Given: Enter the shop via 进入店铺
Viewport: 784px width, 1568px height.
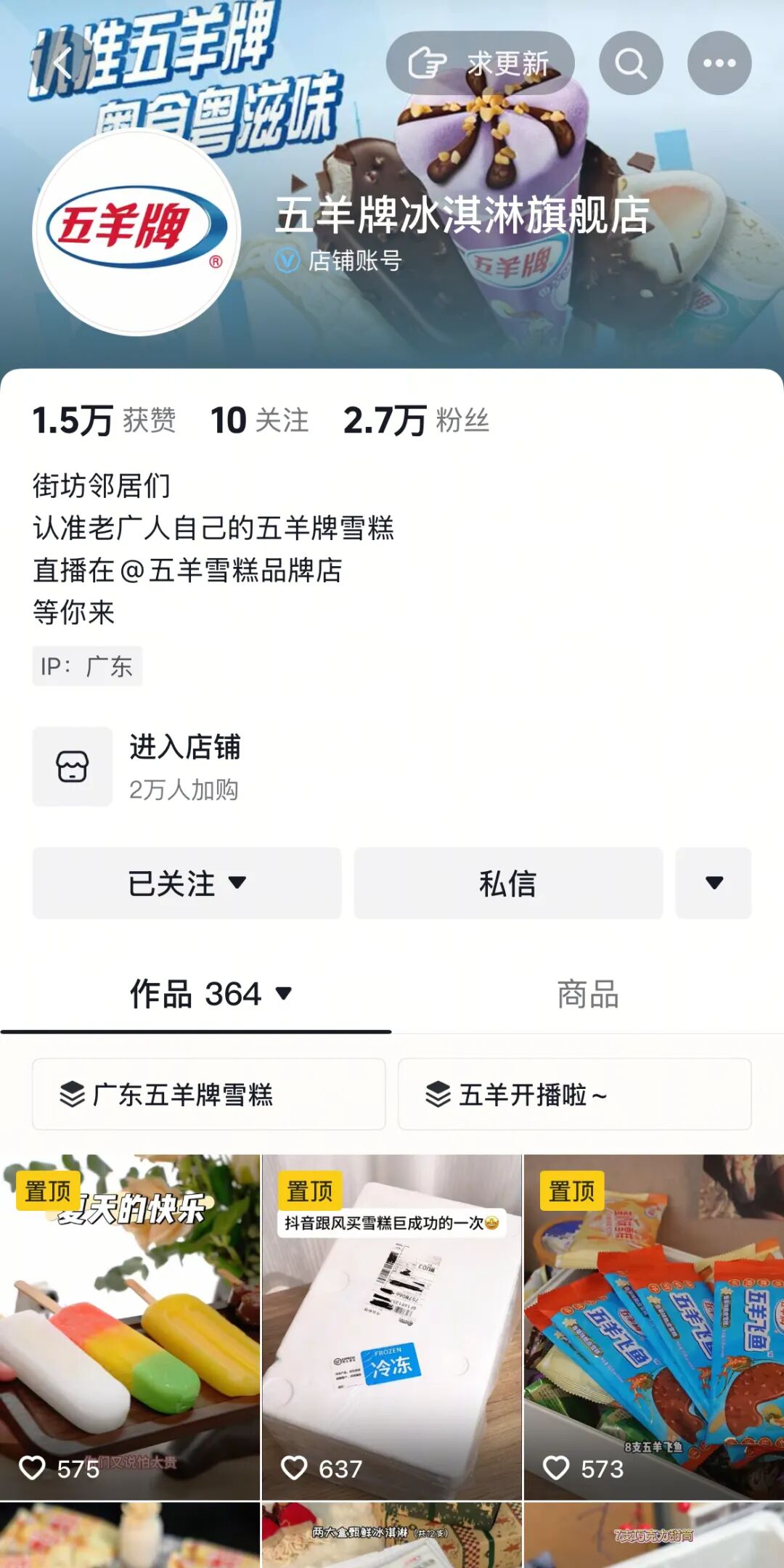Looking at the screenshot, I should click(x=392, y=767).
